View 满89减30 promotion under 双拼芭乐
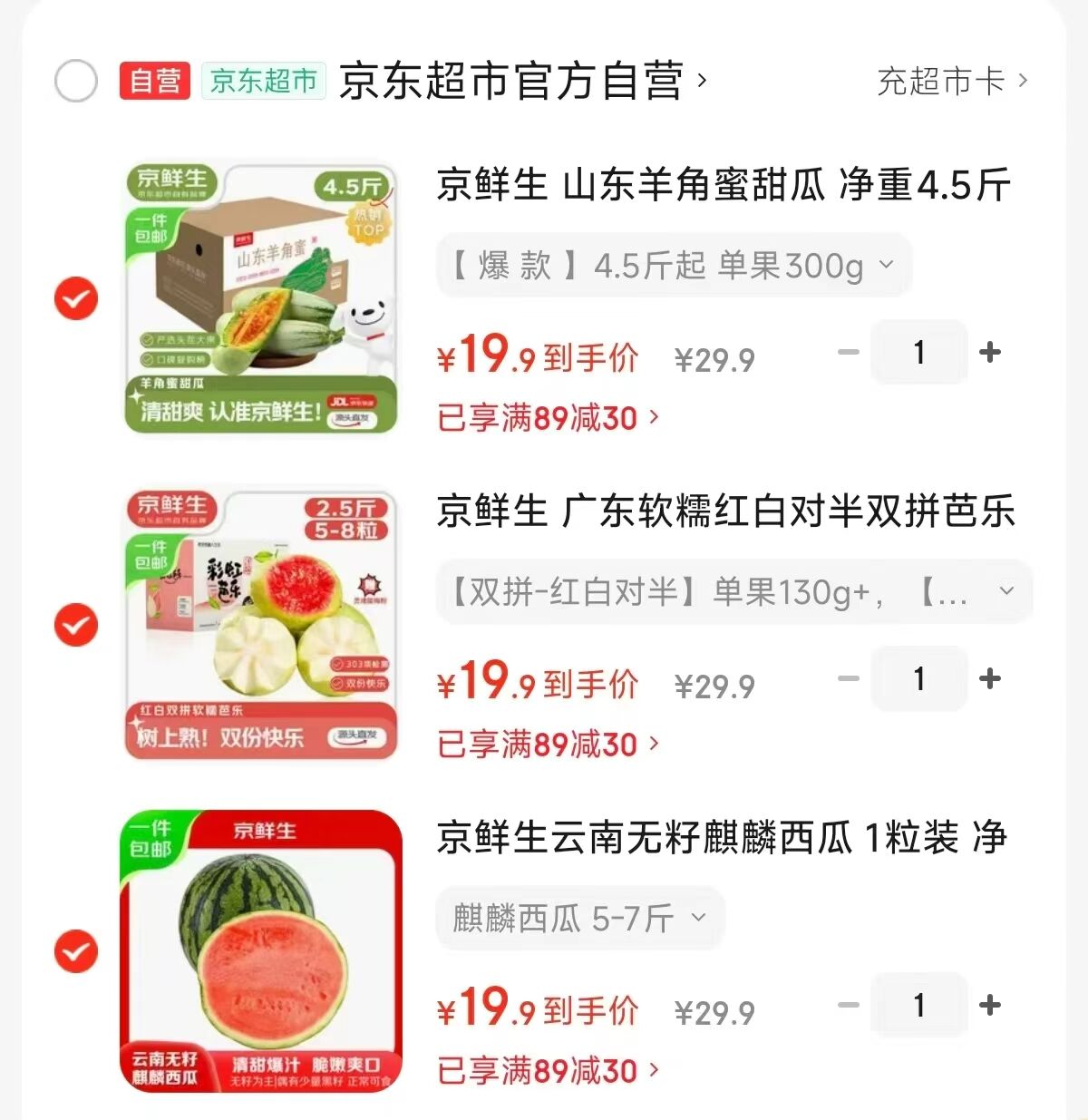The width and height of the screenshot is (1088, 1120). (x=549, y=745)
